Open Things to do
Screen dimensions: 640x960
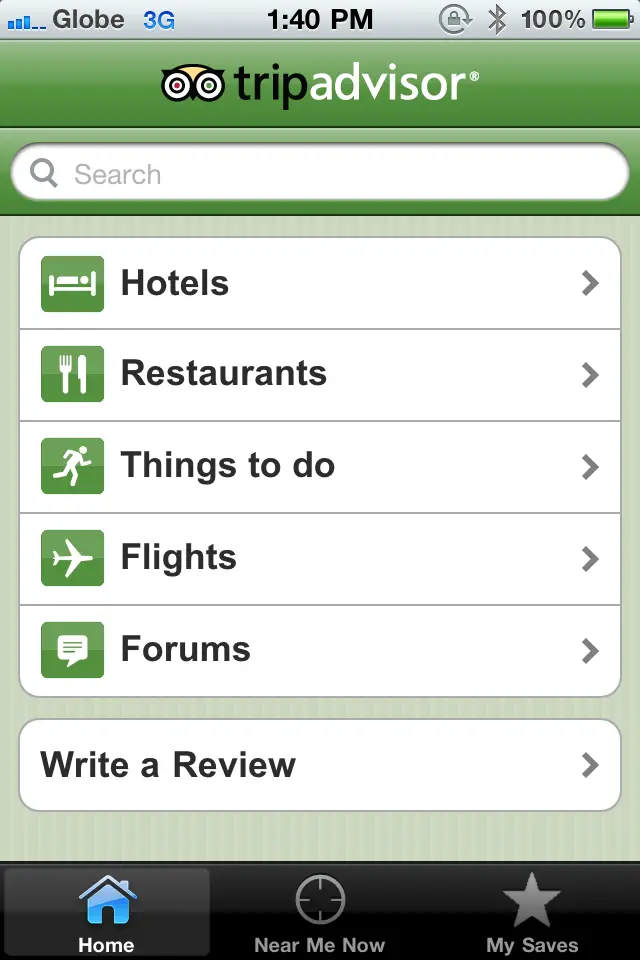point(320,467)
